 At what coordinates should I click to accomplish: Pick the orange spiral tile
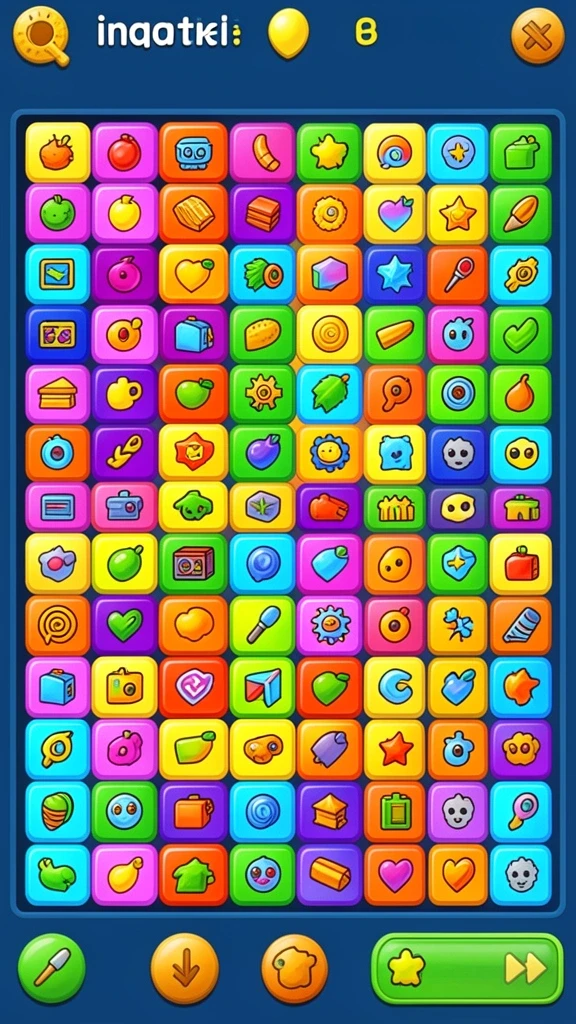(x=57, y=626)
